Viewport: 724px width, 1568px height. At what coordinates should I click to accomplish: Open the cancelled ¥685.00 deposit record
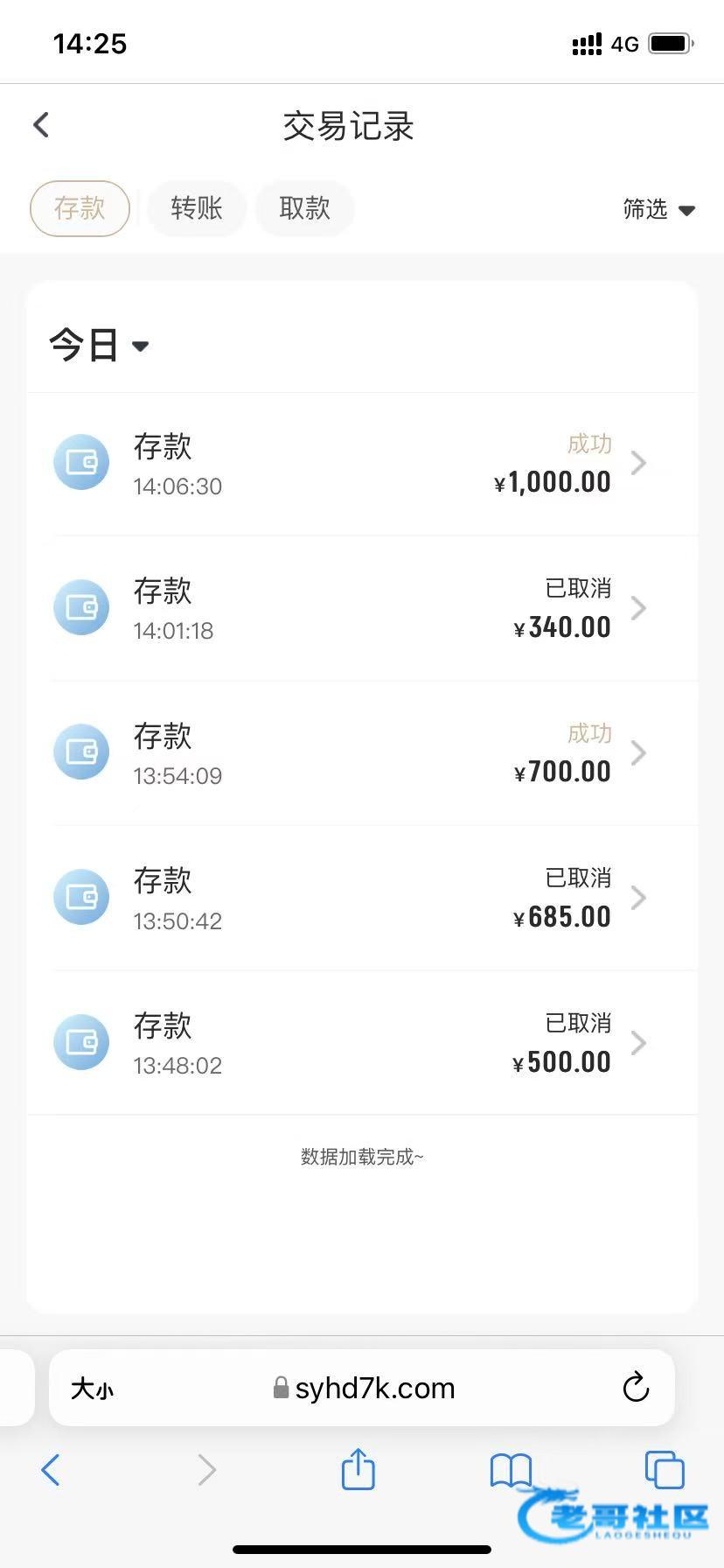click(362, 898)
